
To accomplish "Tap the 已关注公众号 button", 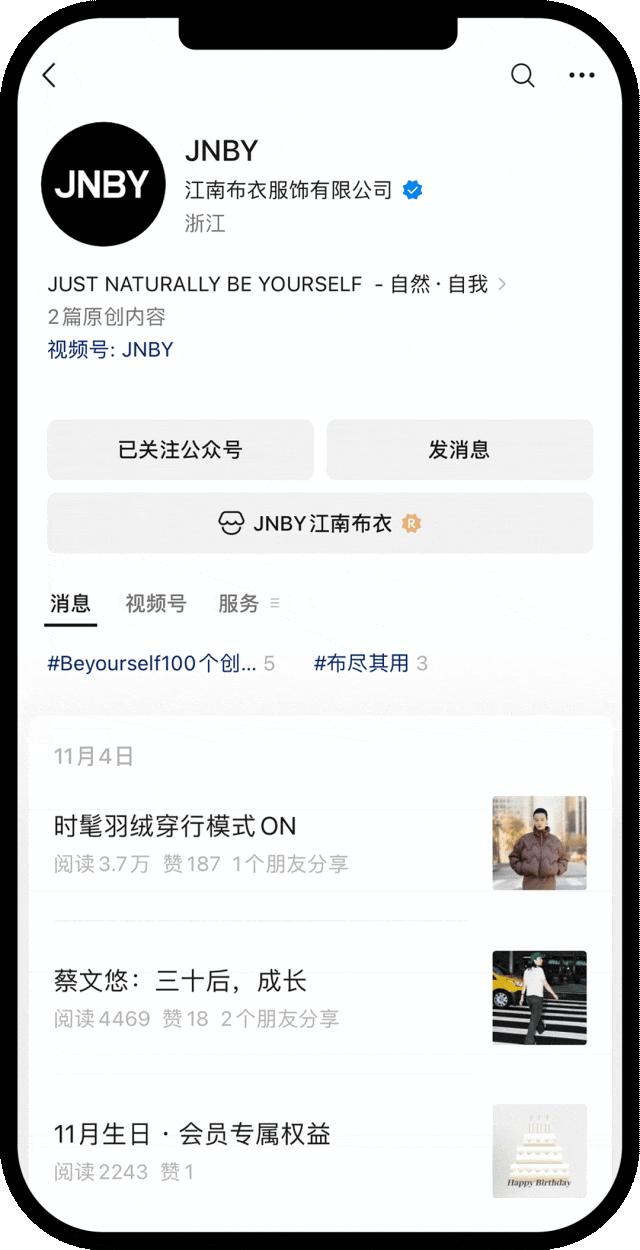I will (180, 450).
